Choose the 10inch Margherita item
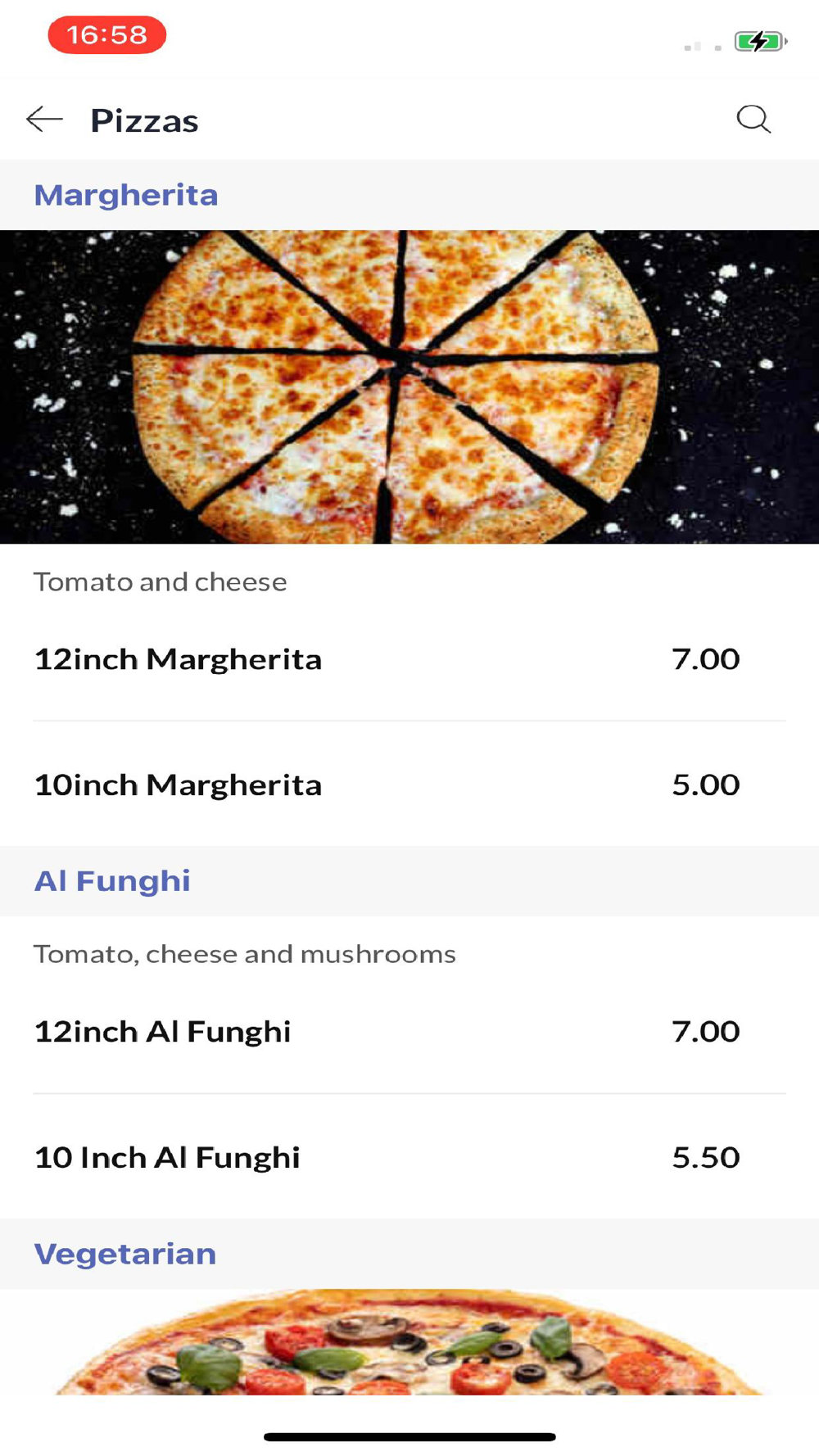The width and height of the screenshot is (819, 1456). [409, 785]
